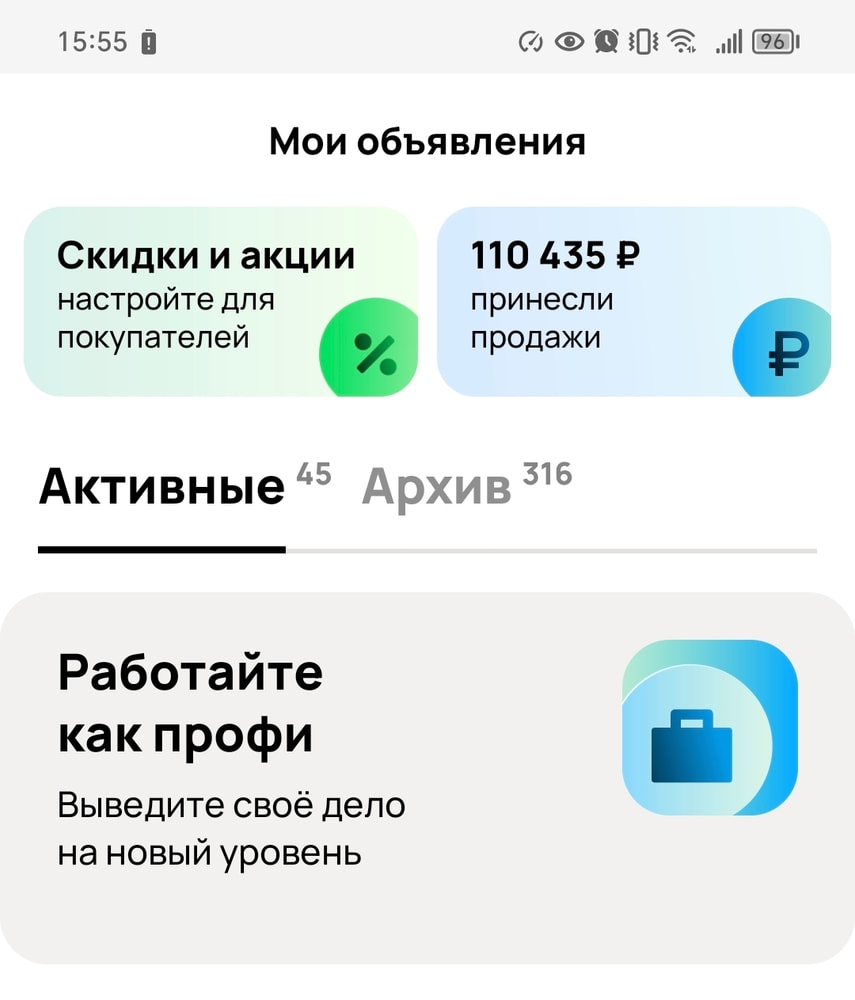Tap the Wi-Fi icon in the status bar
The width and height of the screenshot is (855, 1000).
(x=682, y=40)
